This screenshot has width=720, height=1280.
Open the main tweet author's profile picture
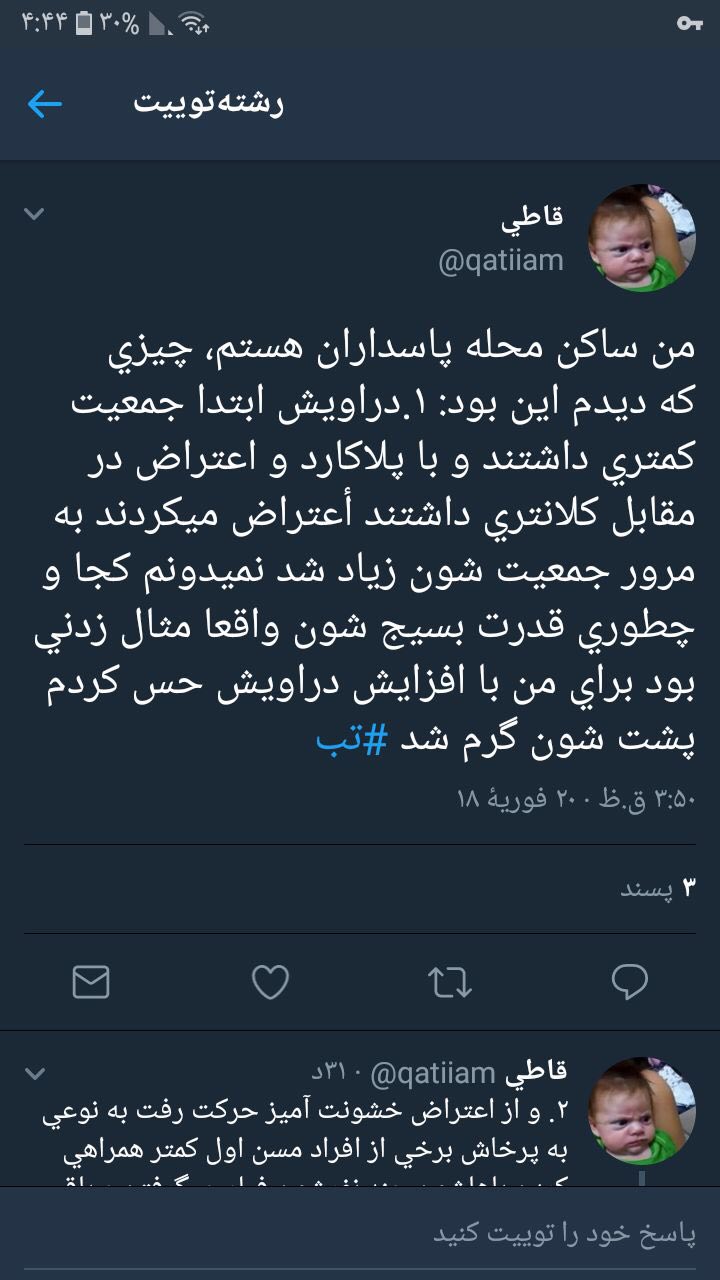640,238
